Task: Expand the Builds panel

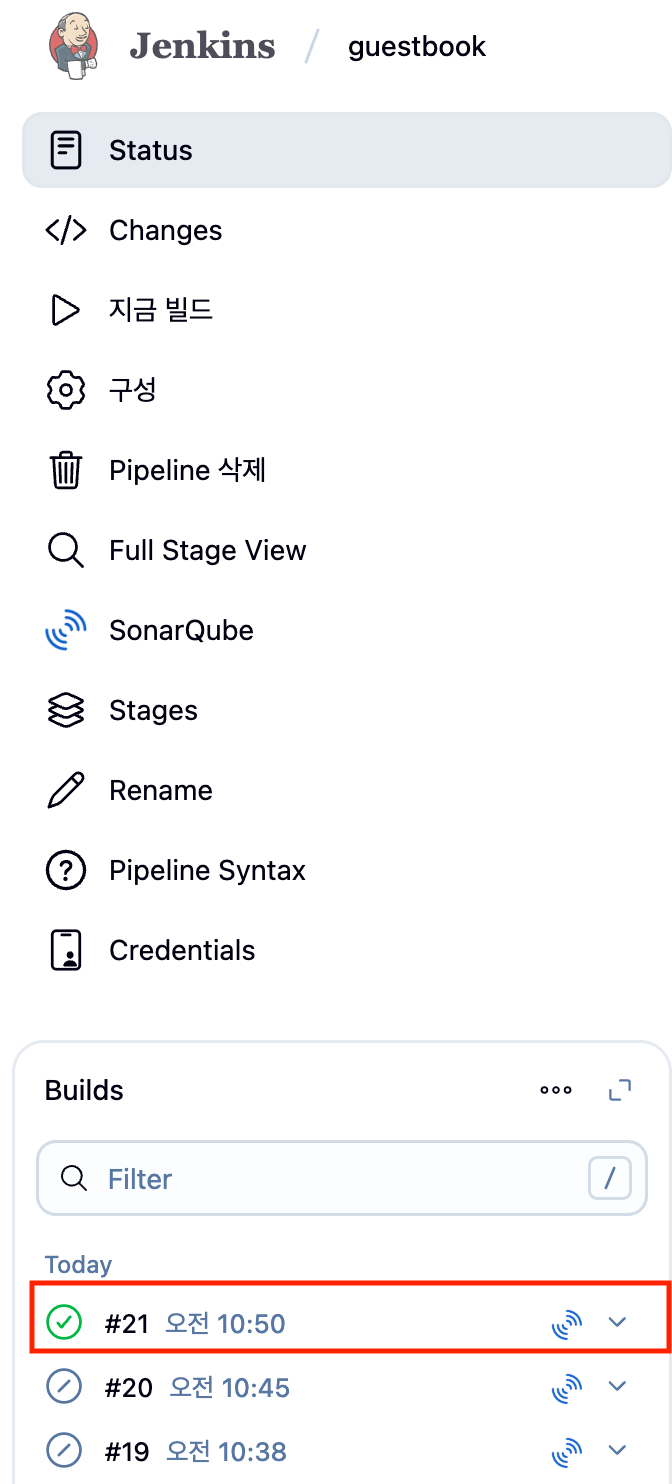Action: pos(620,1090)
